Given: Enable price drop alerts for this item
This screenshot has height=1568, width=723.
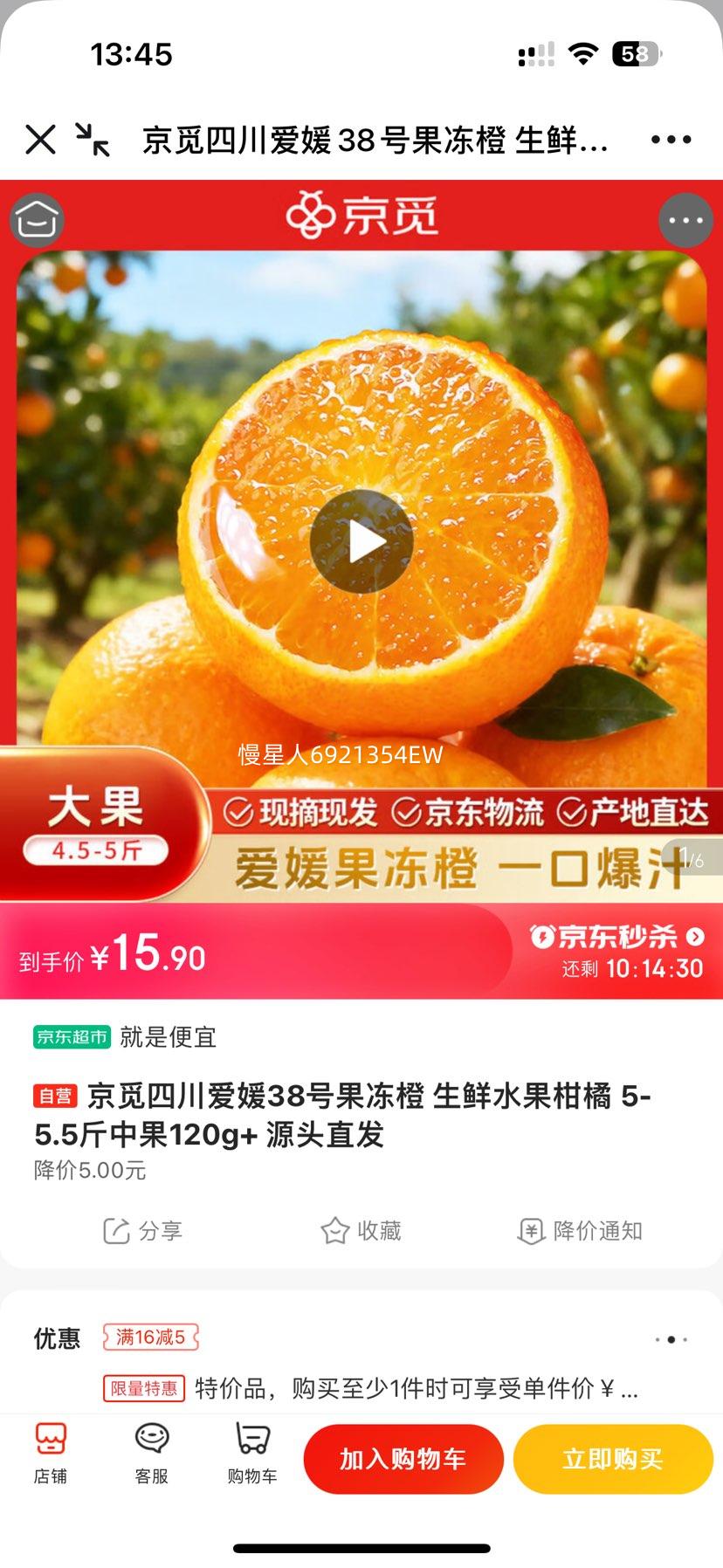Looking at the screenshot, I should (579, 1231).
